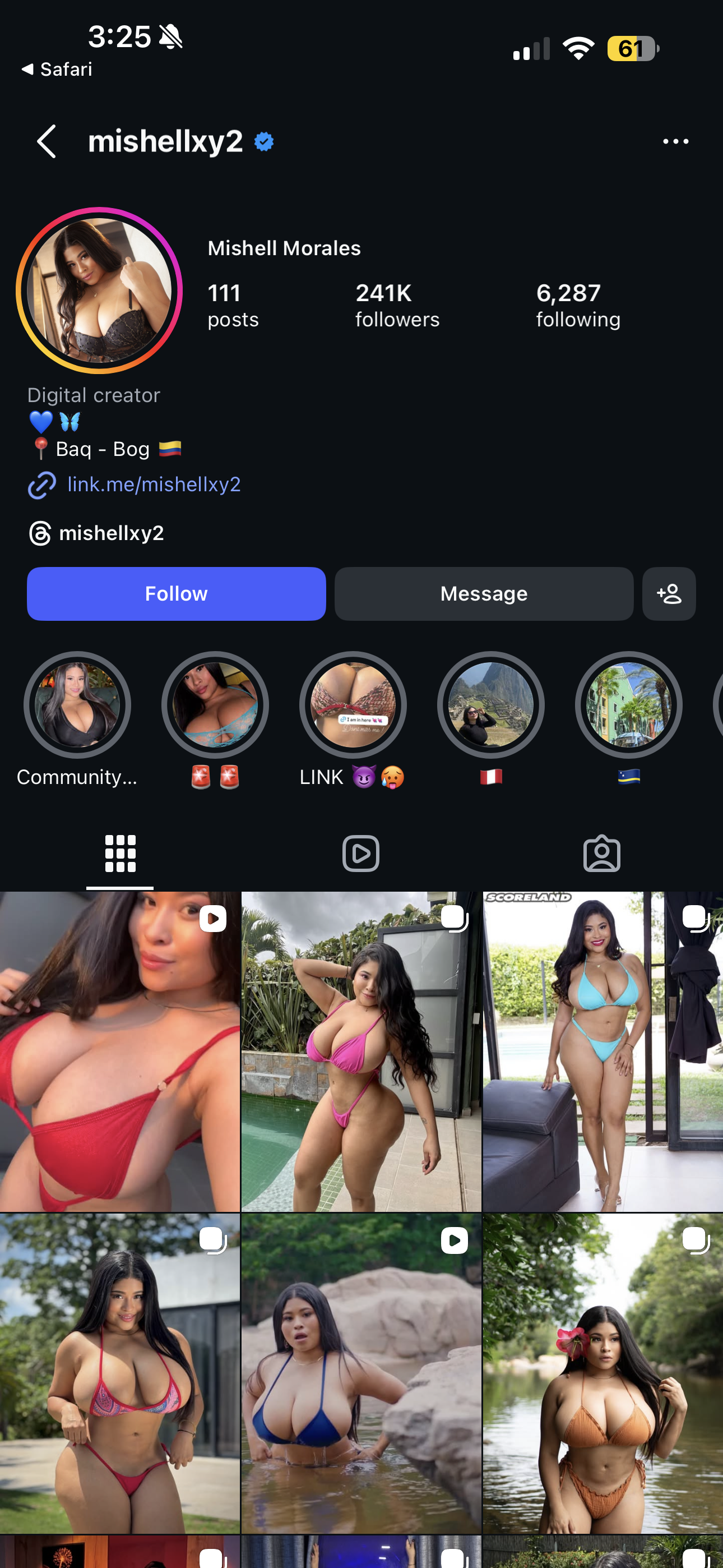Open the link.me/mishellxy2 link

click(x=154, y=485)
